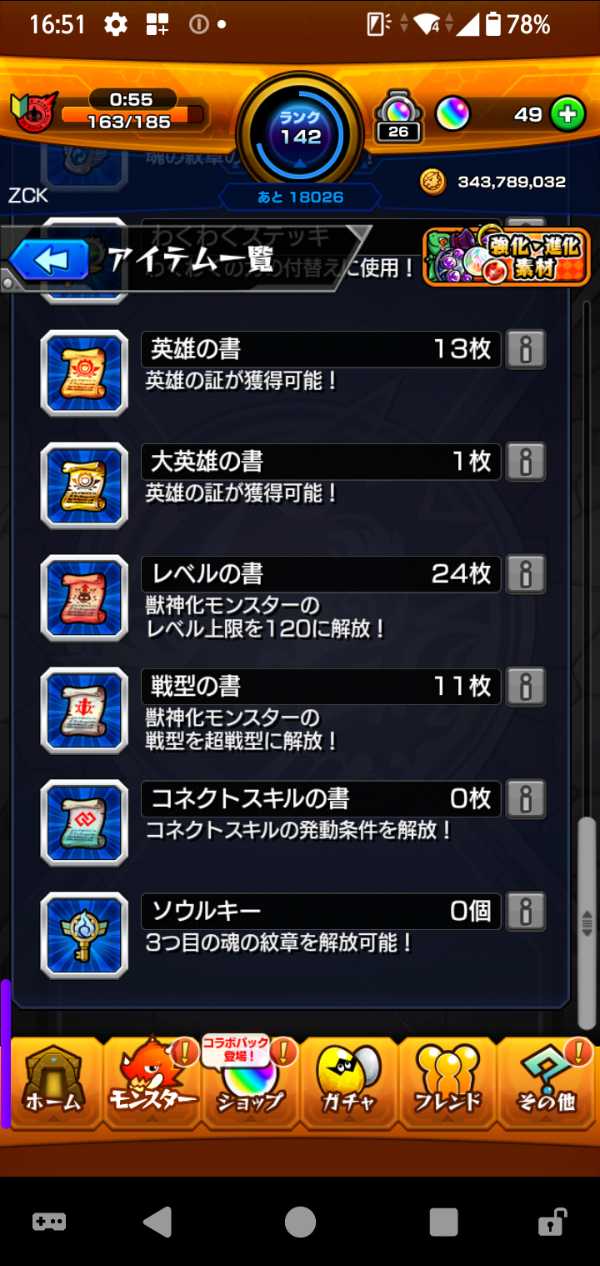The height and width of the screenshot is (1266, 600).
Task: Tap the system back button
Action: tap(157, 1222)
